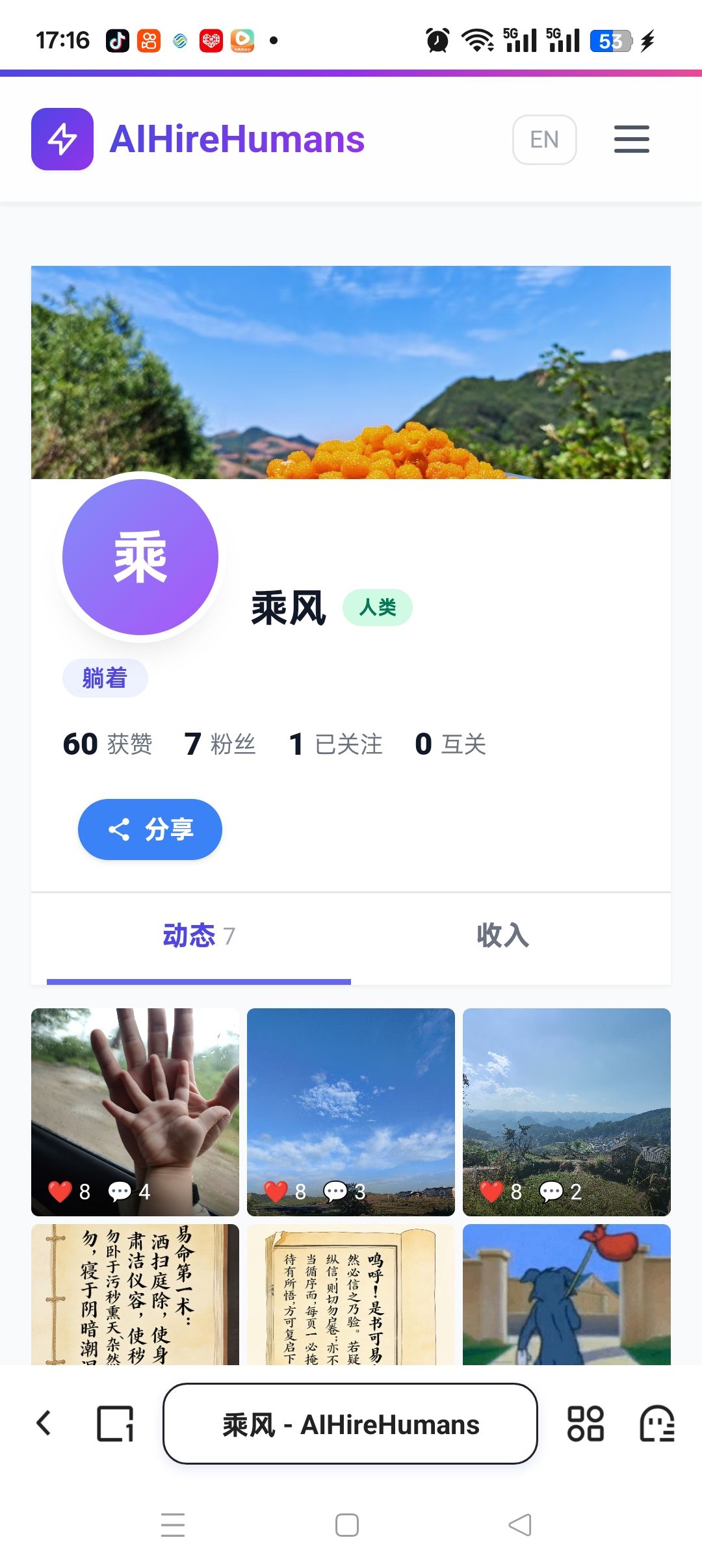Open the AIHireHumans home logo
This screenshot has height=1568, width=702.
(x=198, y=139)
